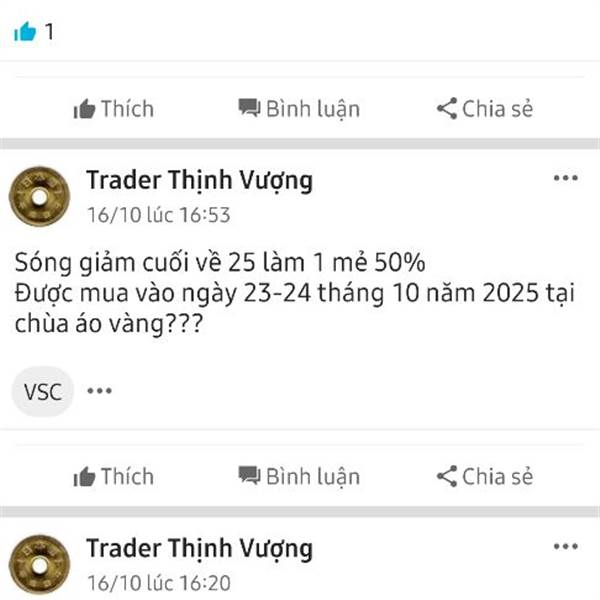Open the VSC stock tag
This screenshot has height=600, width=600.
pos(44,391)
